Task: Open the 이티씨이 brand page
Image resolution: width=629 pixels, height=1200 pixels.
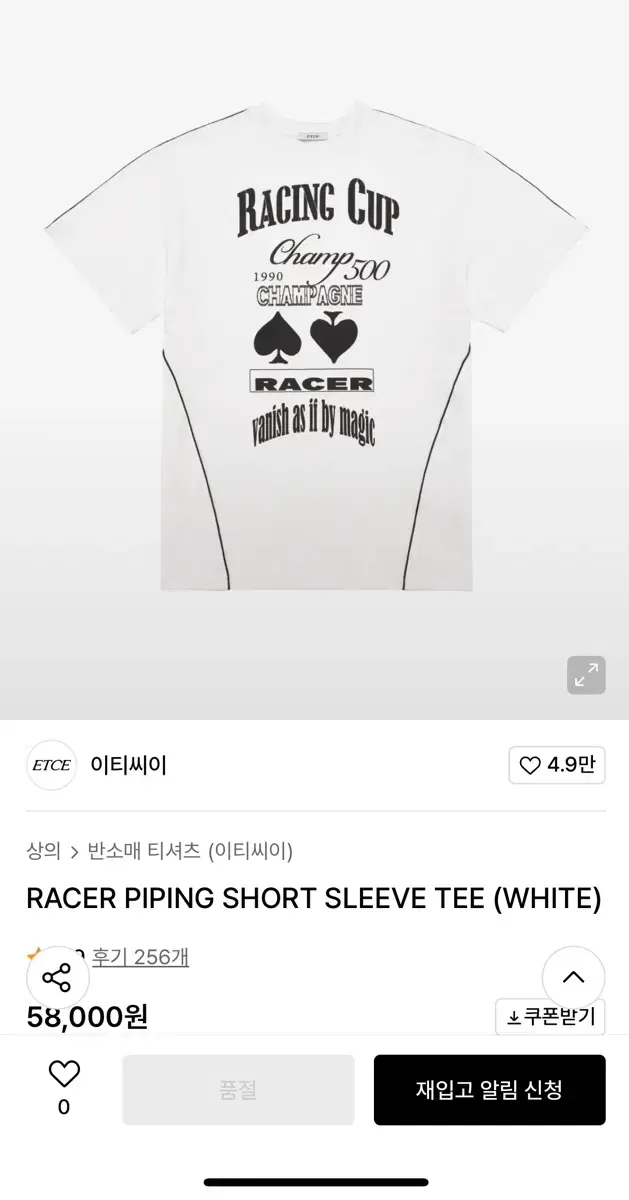Action: (128, 765)
